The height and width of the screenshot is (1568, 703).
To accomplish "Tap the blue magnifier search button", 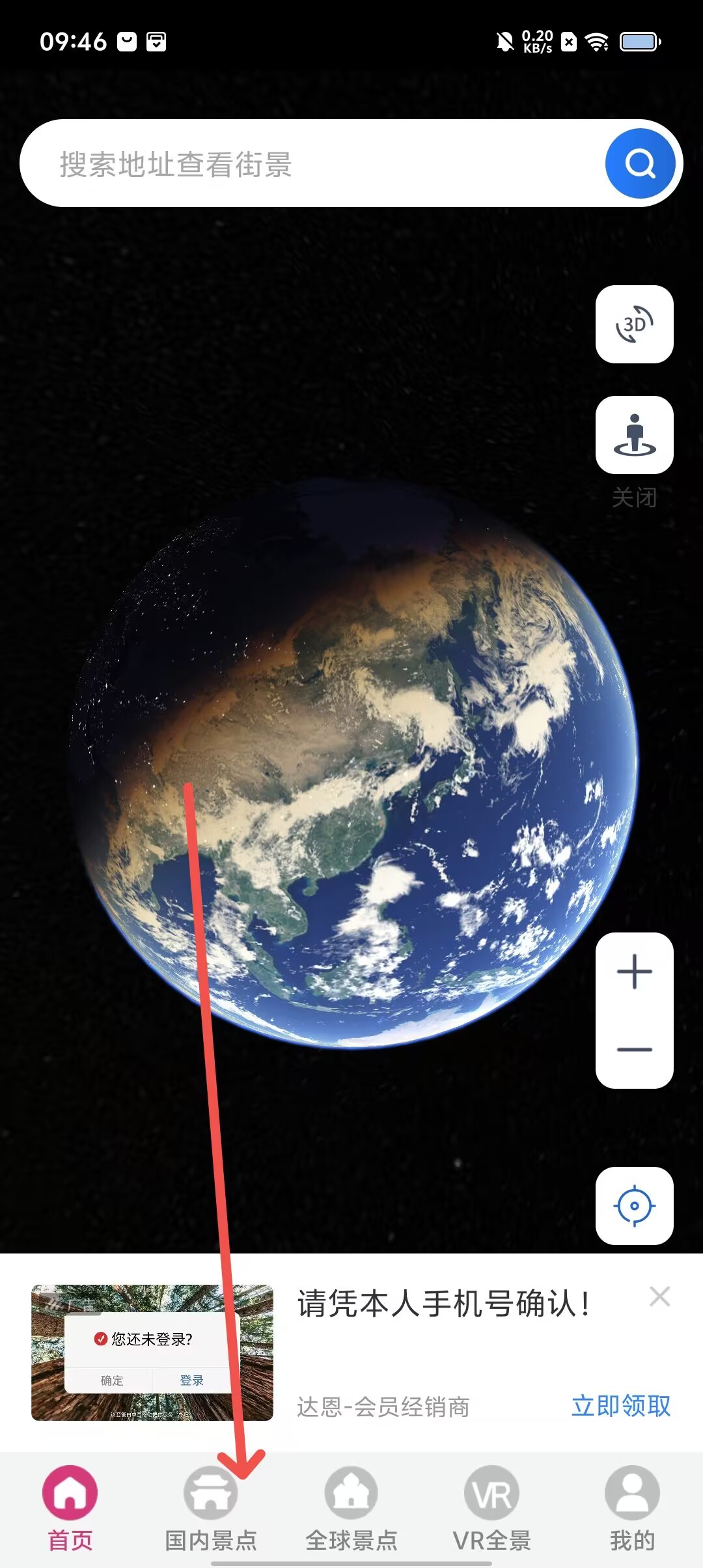I will [x=640, y=163].
